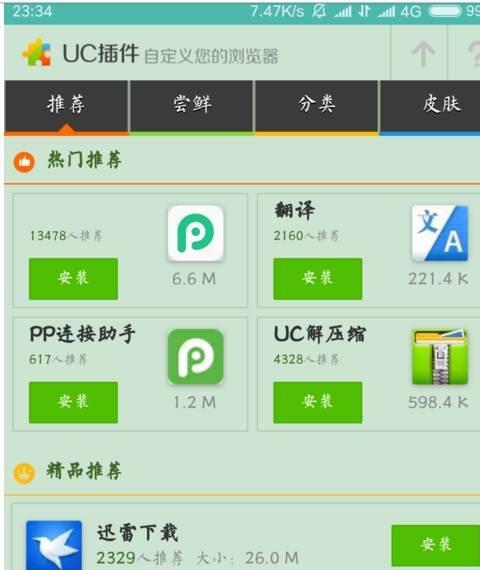The height and width of the screenshot is (570, 480).
Task: Install the 翻译 plugin
Action: pos(317,279)
